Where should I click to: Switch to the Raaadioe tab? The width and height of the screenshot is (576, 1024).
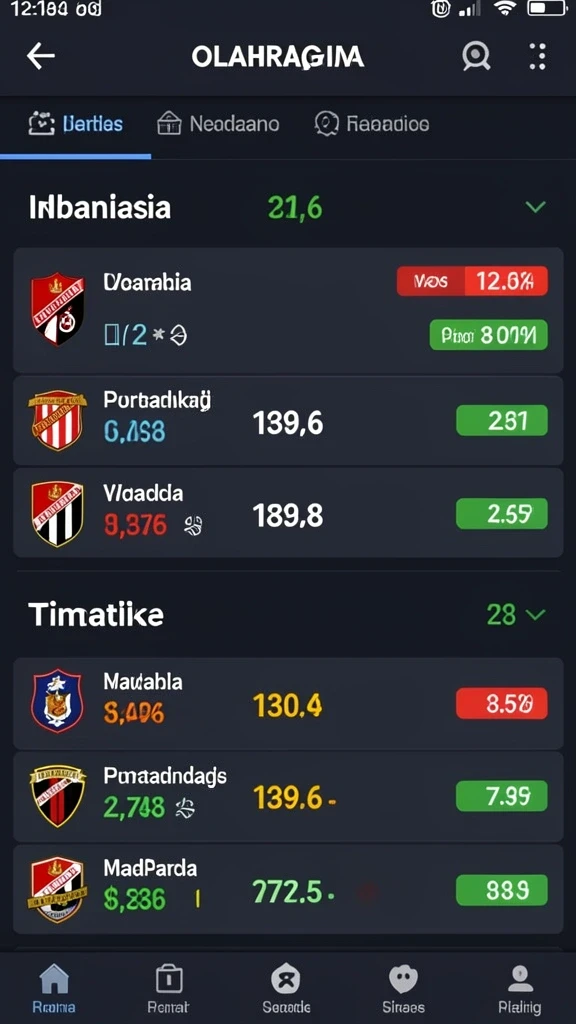372,123
